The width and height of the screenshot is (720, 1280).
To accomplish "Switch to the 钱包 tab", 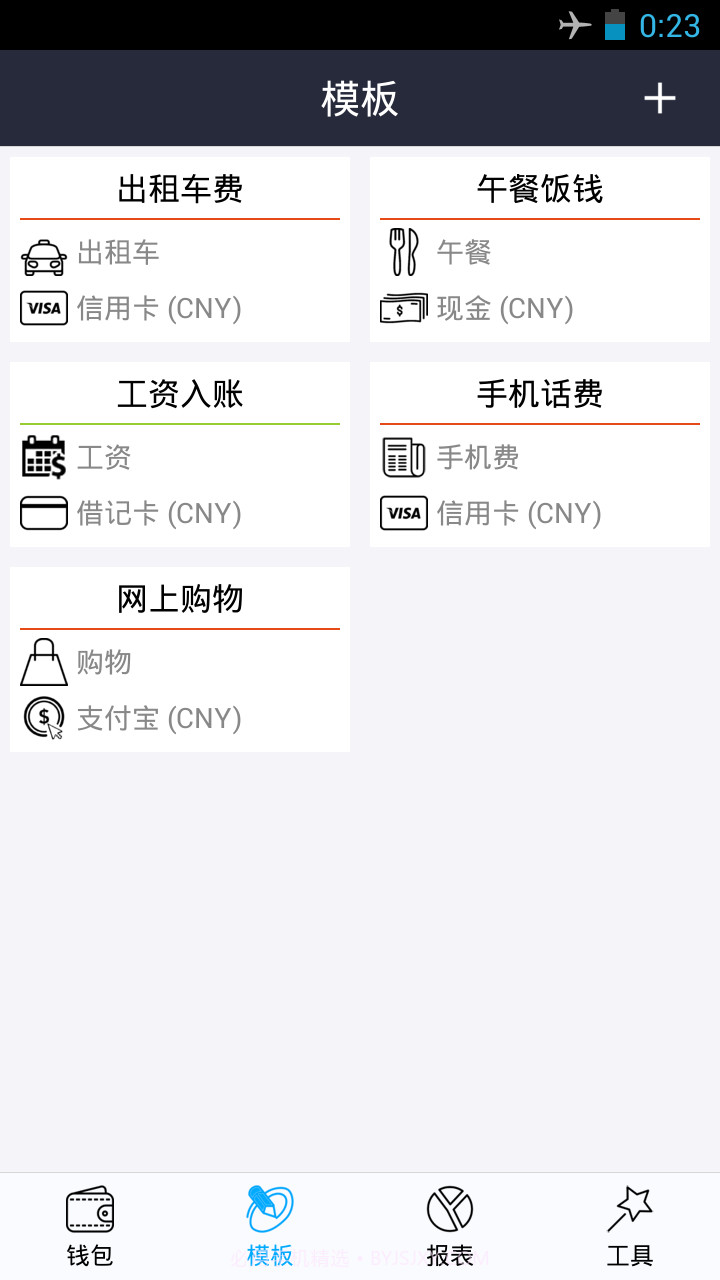I will [x=89, y=1225].
